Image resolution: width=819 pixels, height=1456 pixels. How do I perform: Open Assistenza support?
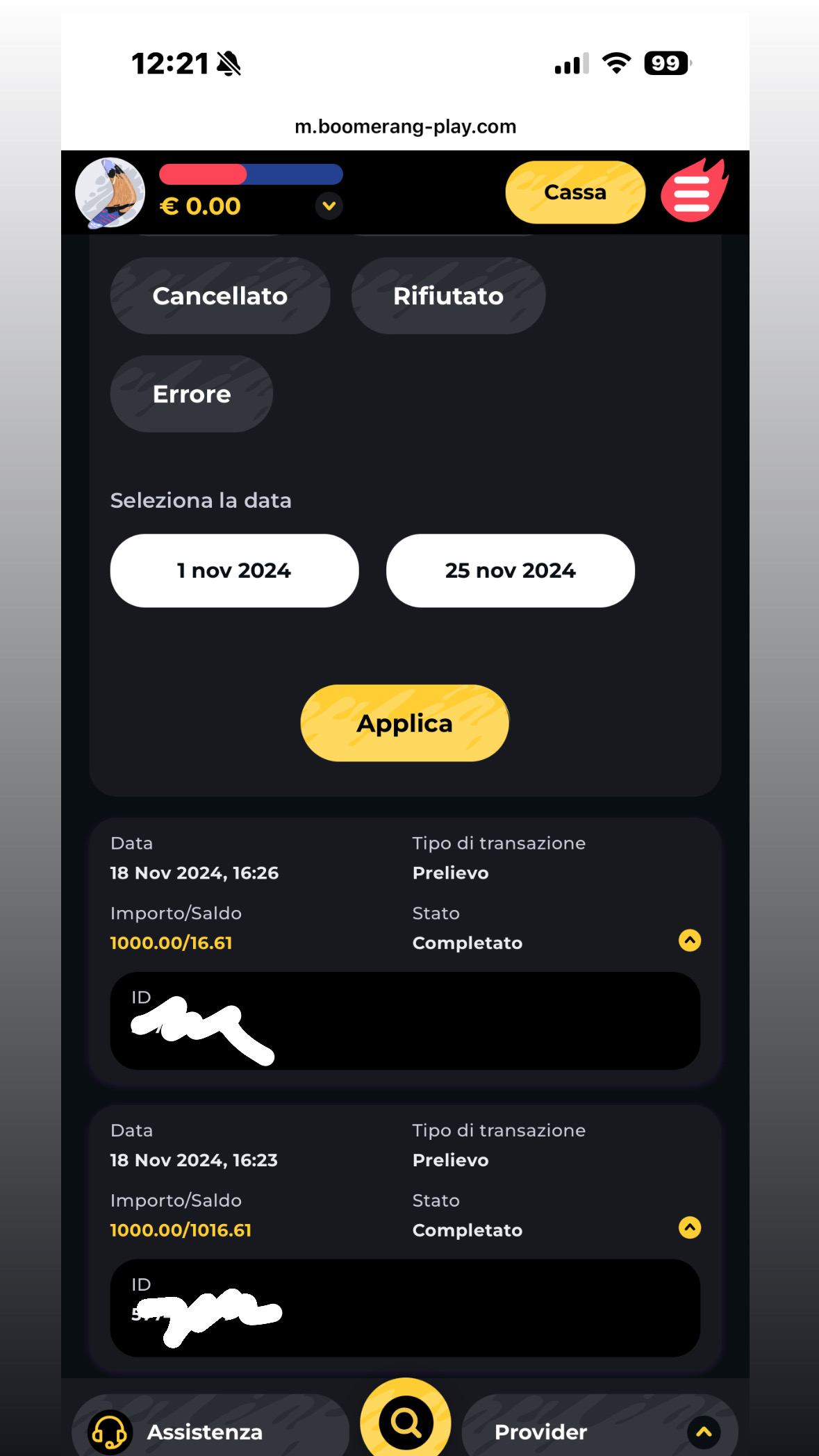(x=205, y=1431)
